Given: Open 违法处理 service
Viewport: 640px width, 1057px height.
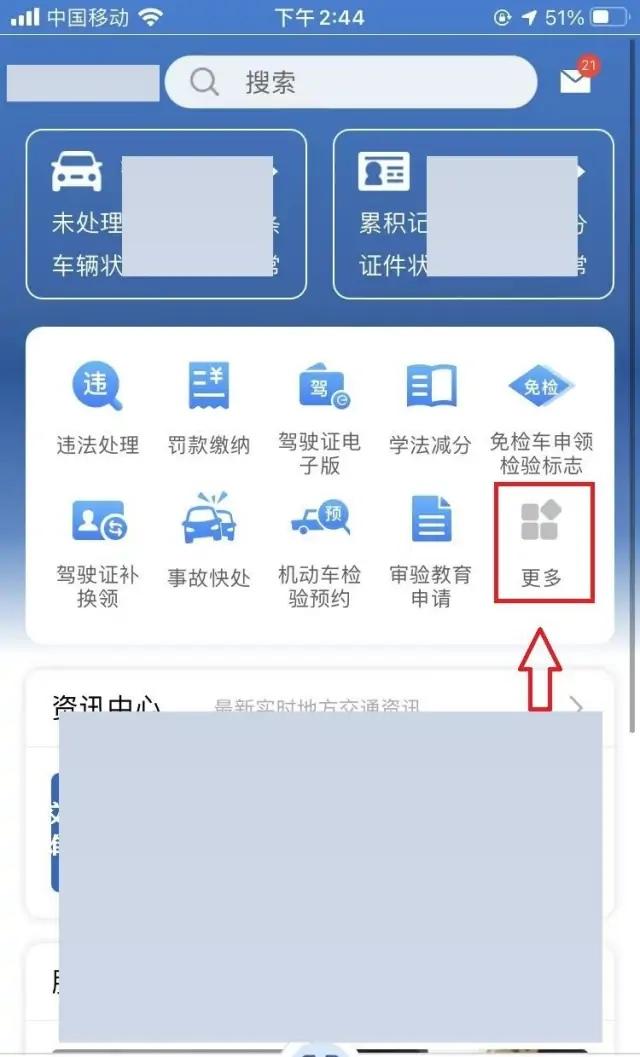Looking at the screenshot, I should point(97,408).
